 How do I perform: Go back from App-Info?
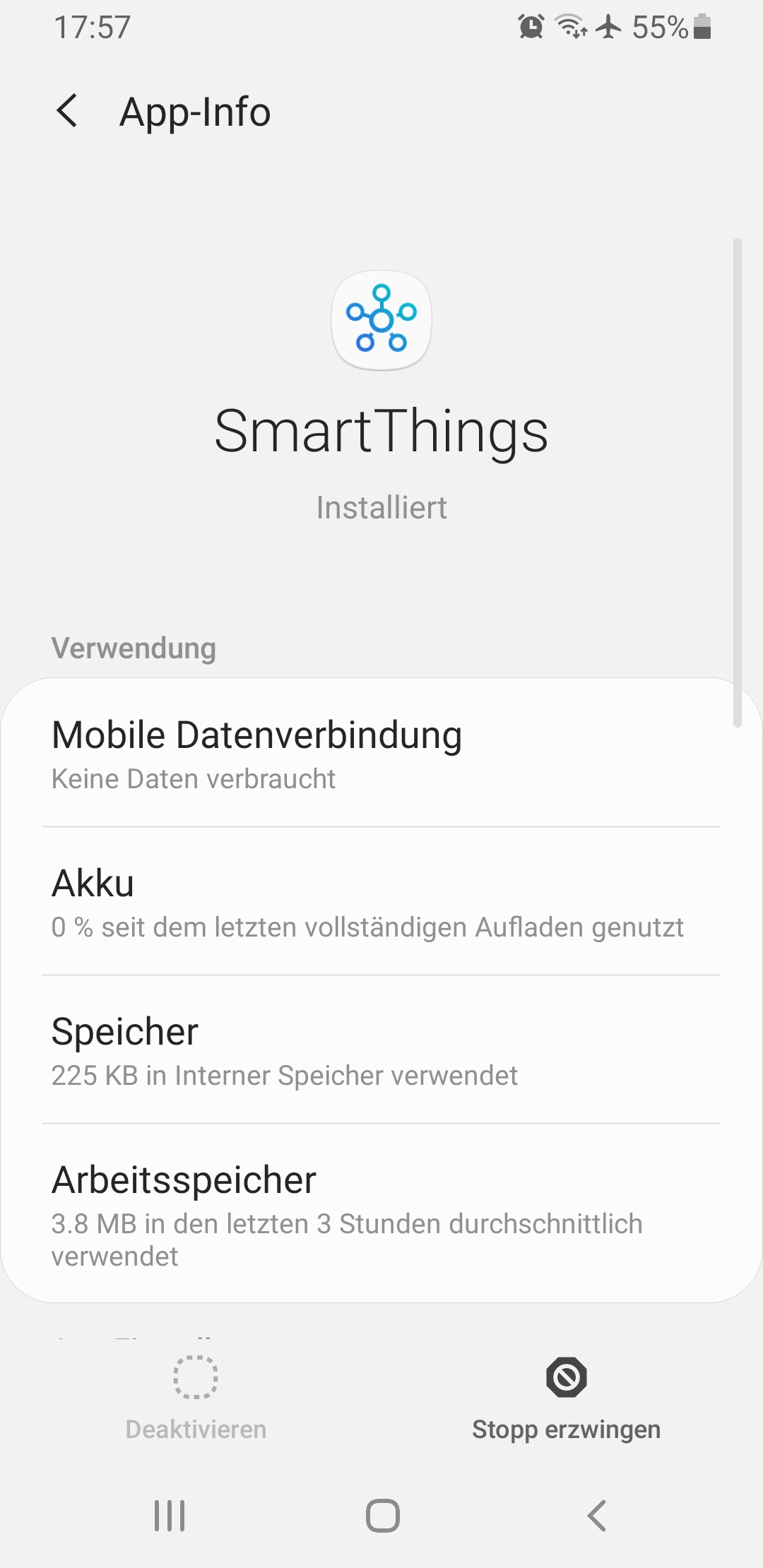pyautogui.click(x=67, y=112)
